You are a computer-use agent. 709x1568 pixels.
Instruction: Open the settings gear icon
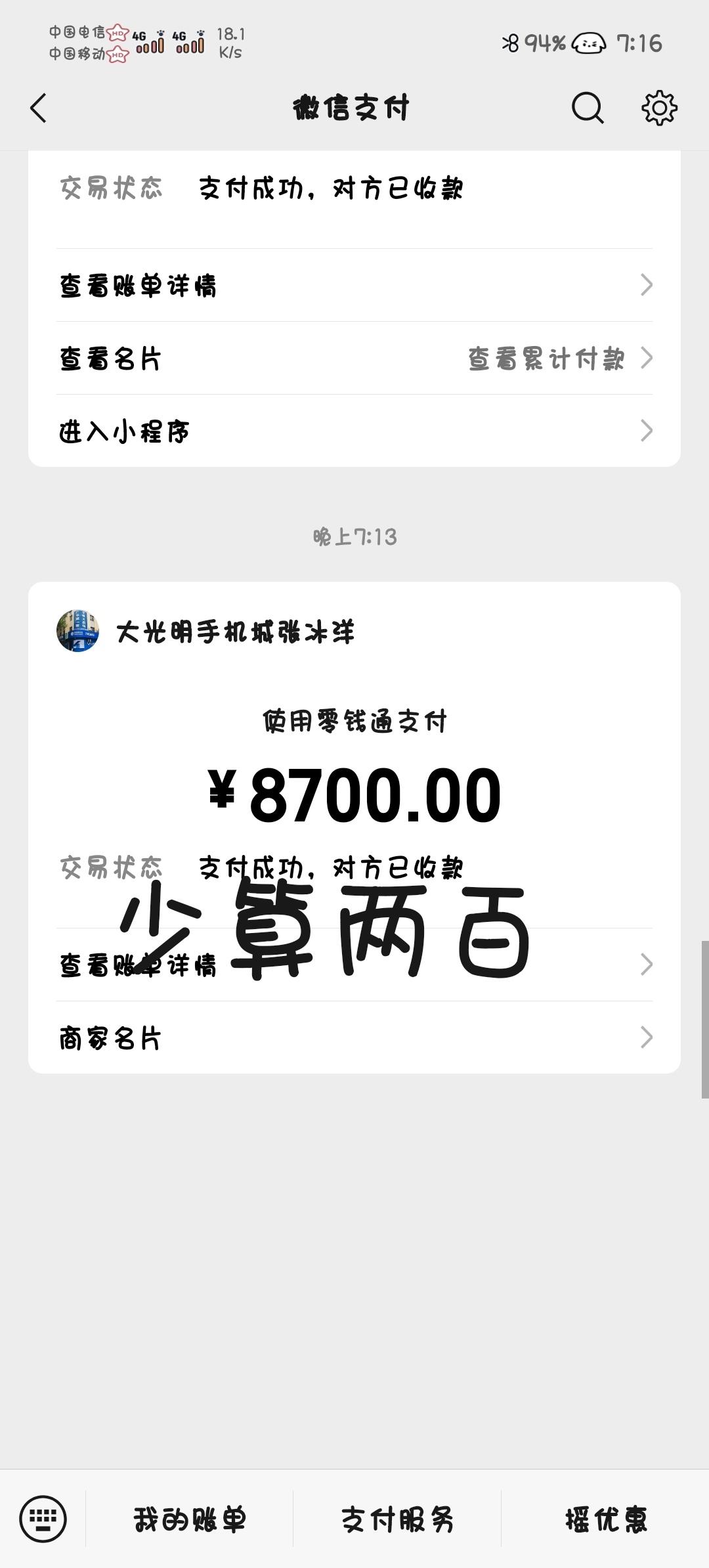click(x=658, y=109)
